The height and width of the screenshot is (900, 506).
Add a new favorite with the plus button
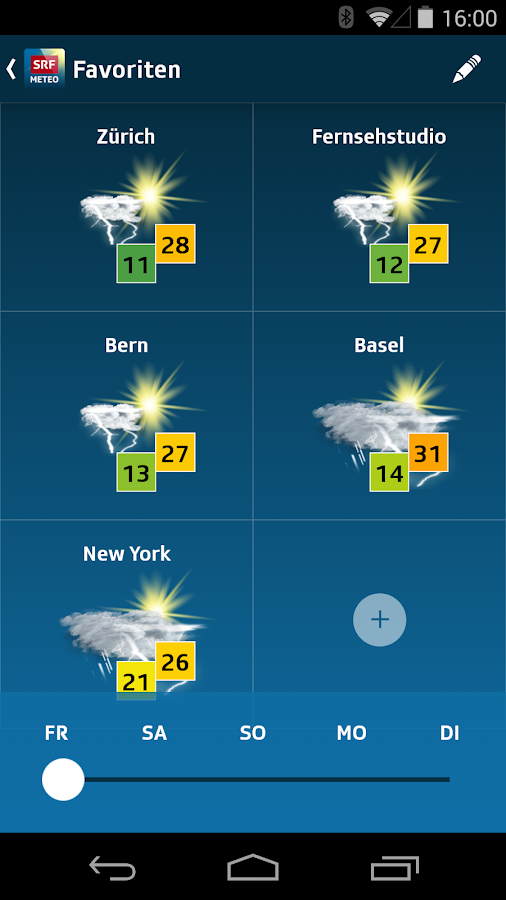point(379,620)
